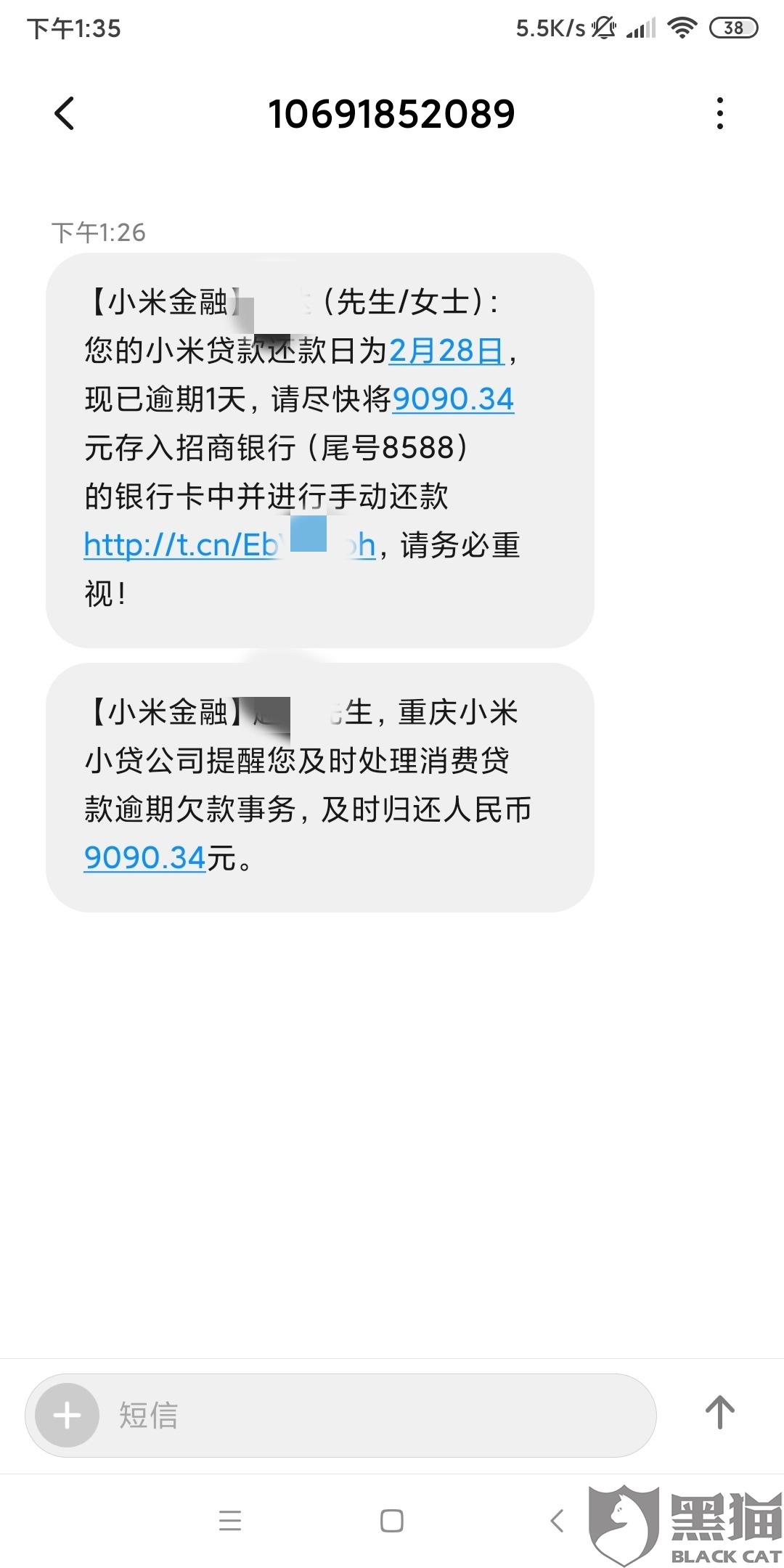Tap the 2月28日 date link
784x1568 pixels.
point(446,351)
